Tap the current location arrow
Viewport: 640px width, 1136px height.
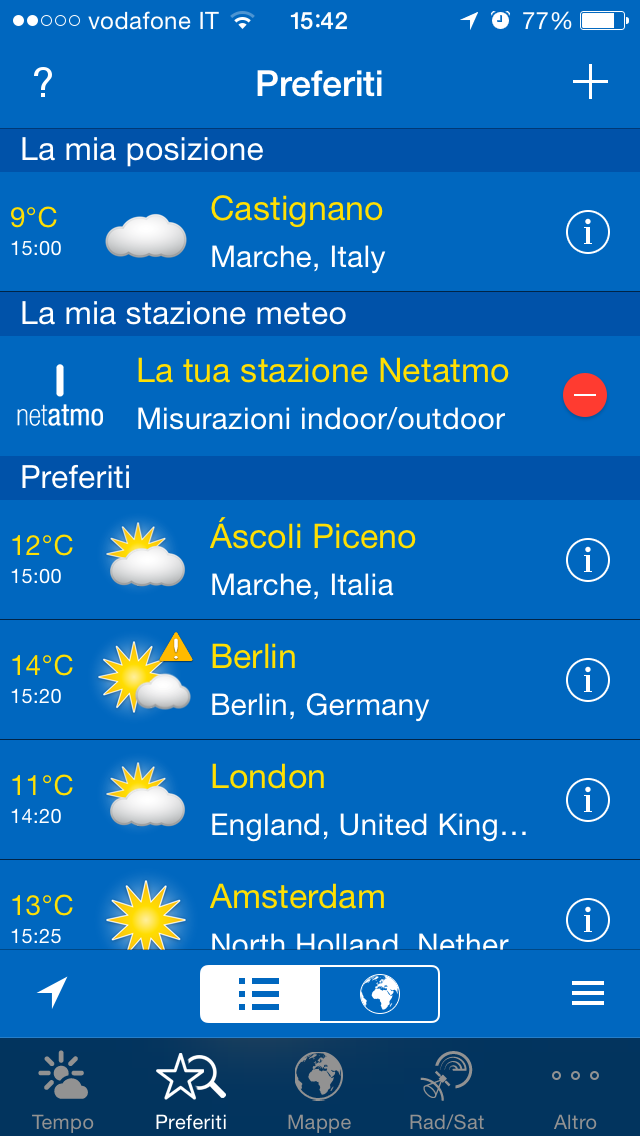52,993
